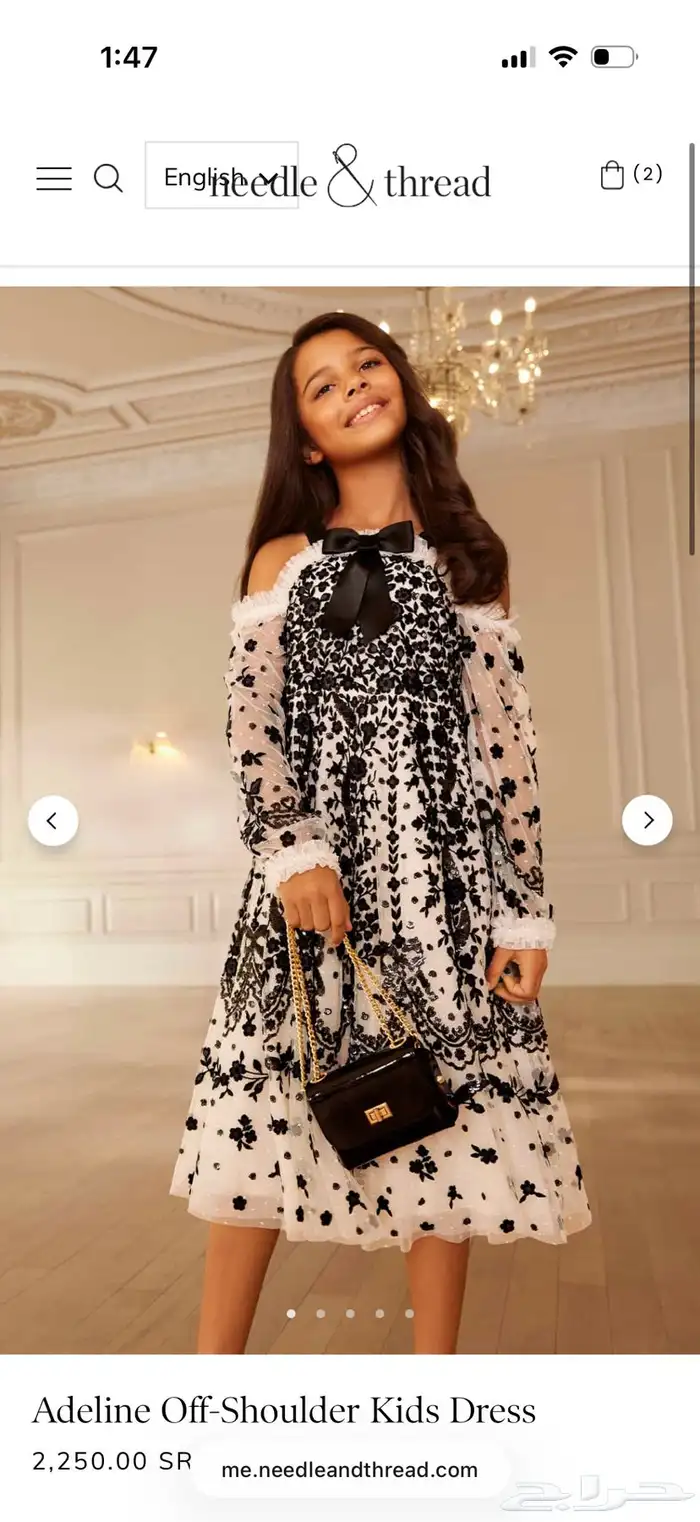This screenshot has width=700, height=1522.
Task: Tap the me.needleandthread.com address pill
Action: 350,1470
